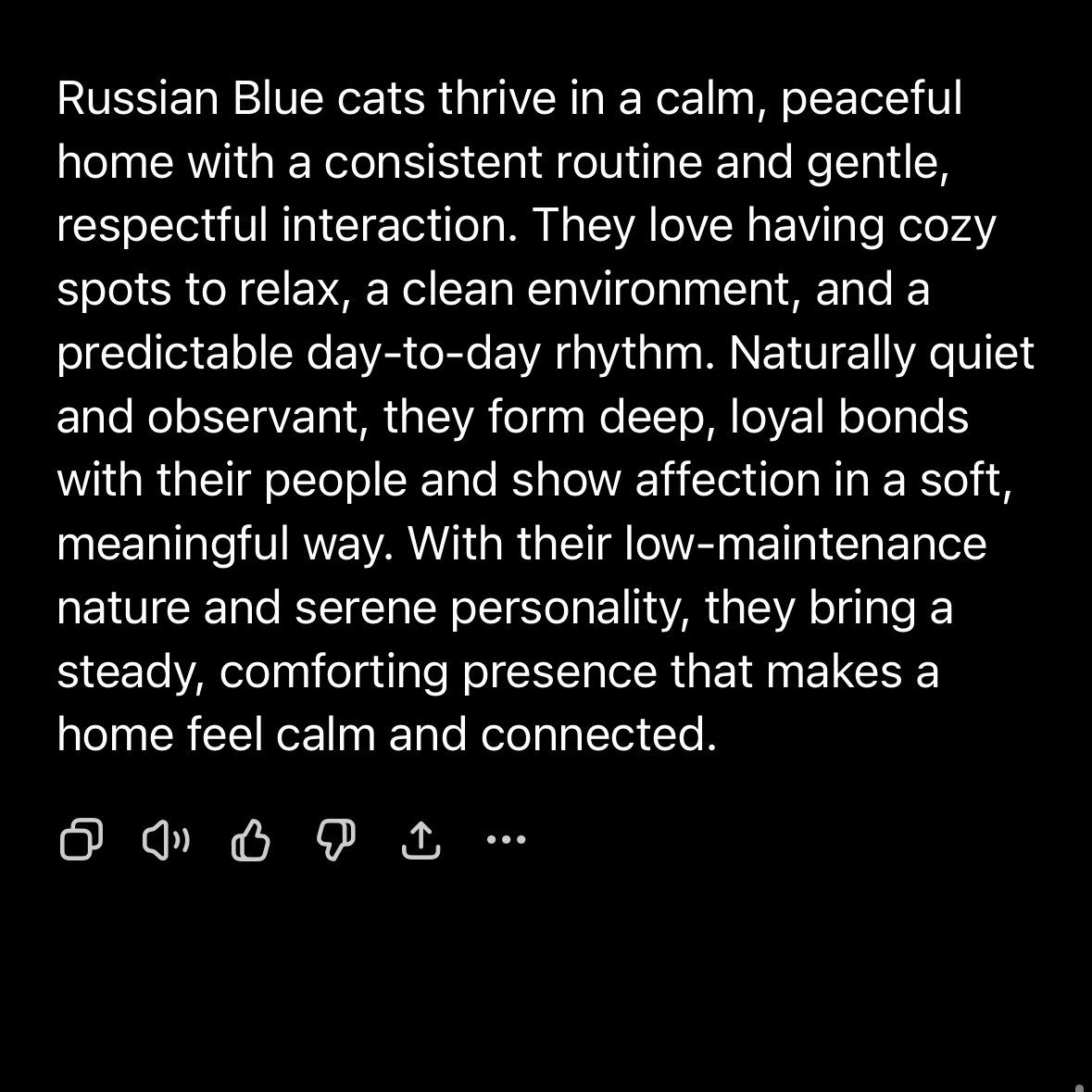Copy the Russian Blue response text
The width and height of the screenshot is (1092, 1092).
tap(81, 840)
